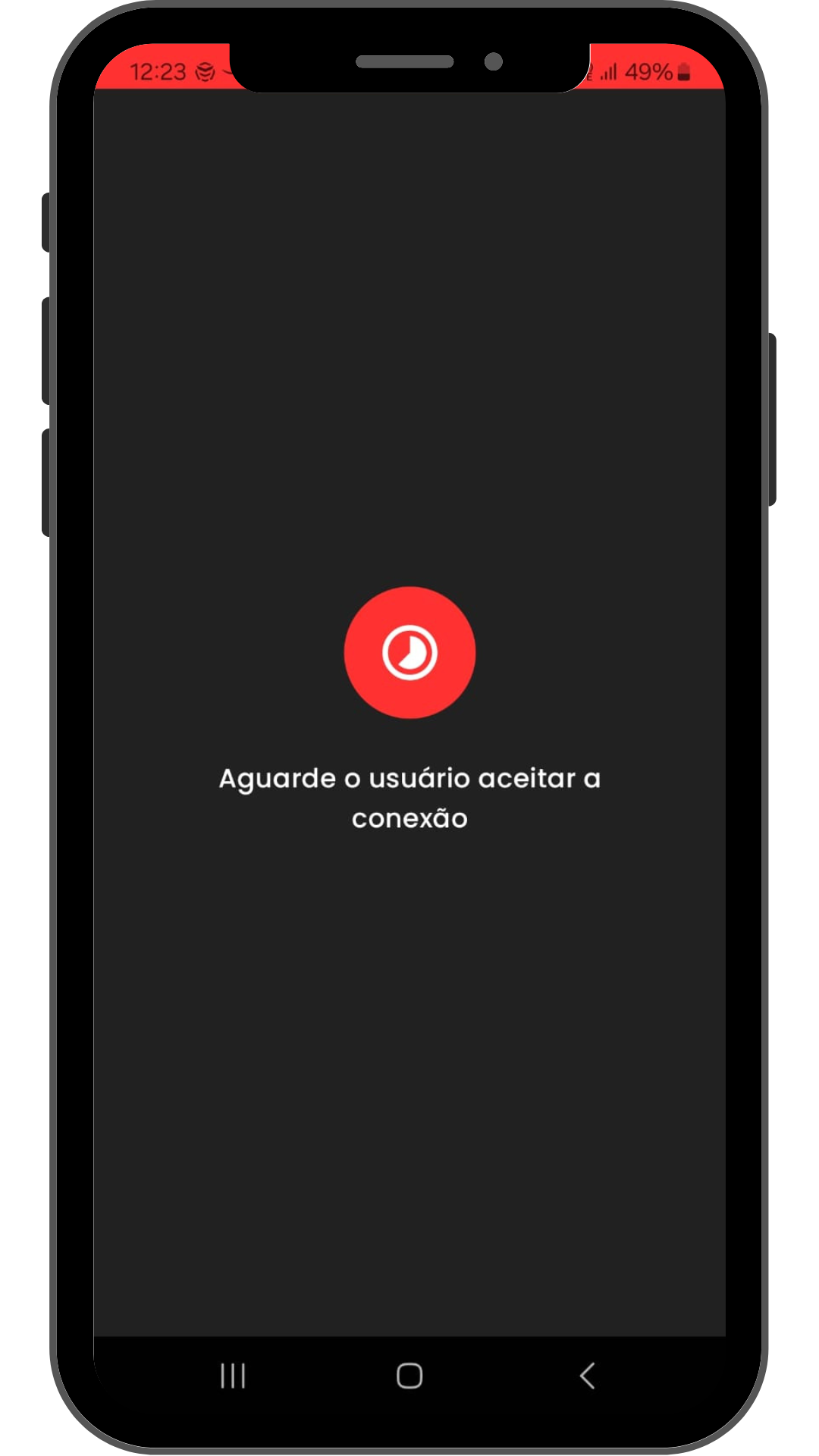The height and width of the screenshot is (1456, 819).
Task: Open the recent apps overview
Action: click(x=233, y=1376)
